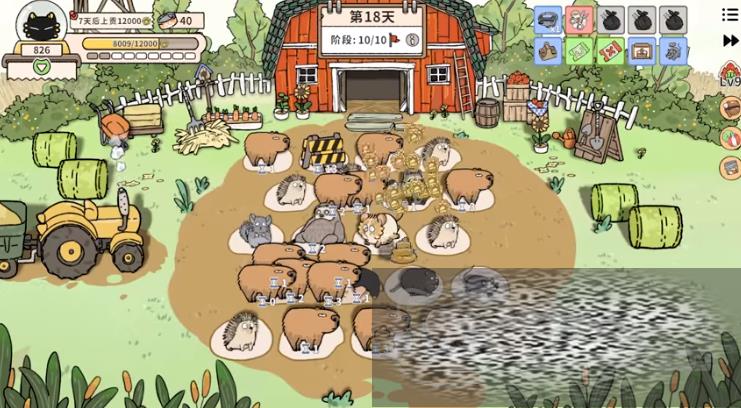
Task: Select the green ticket item
Action: click(x=580, y=51)
